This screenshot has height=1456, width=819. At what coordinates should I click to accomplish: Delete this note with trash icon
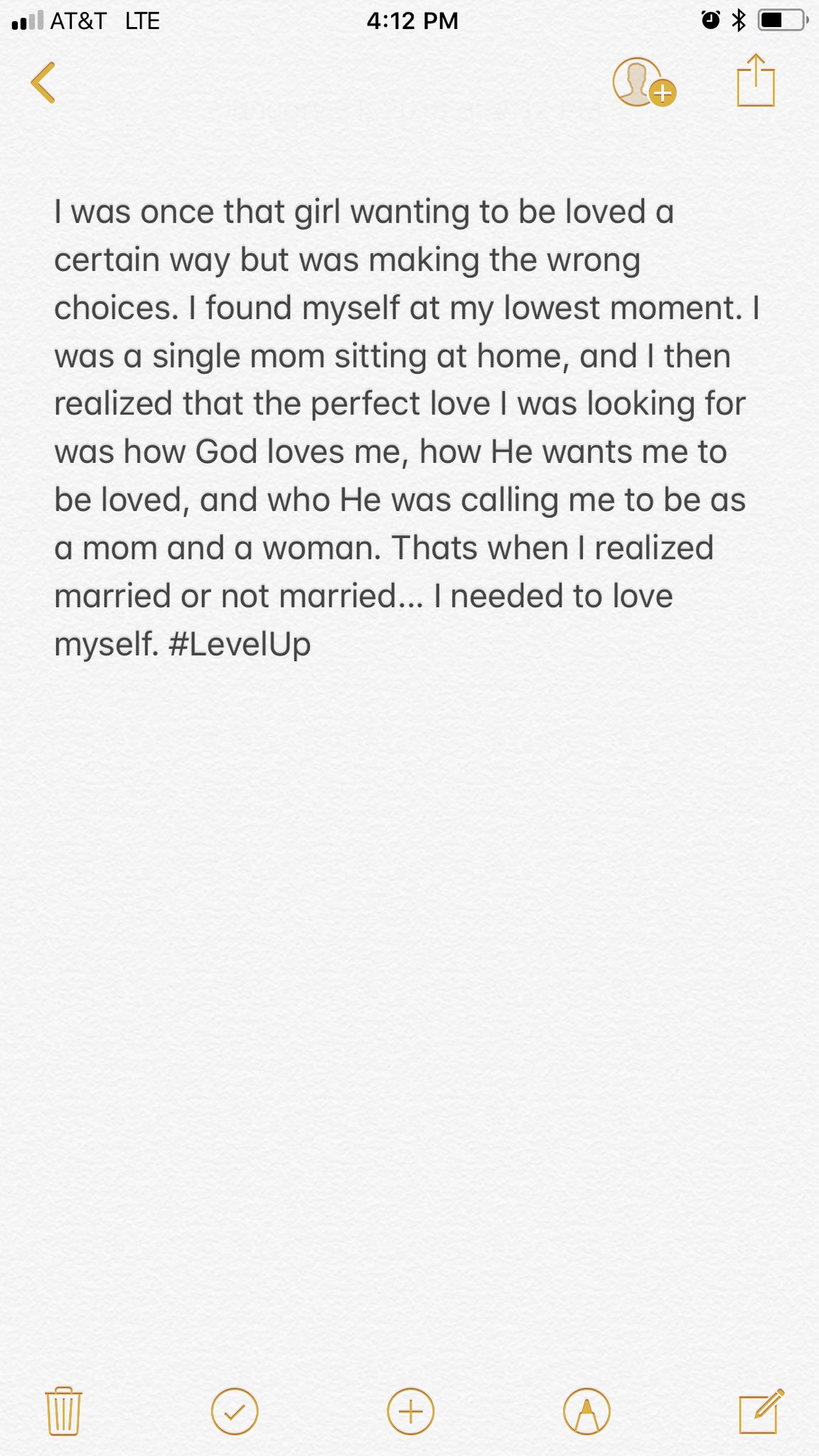pos(63,1410)
